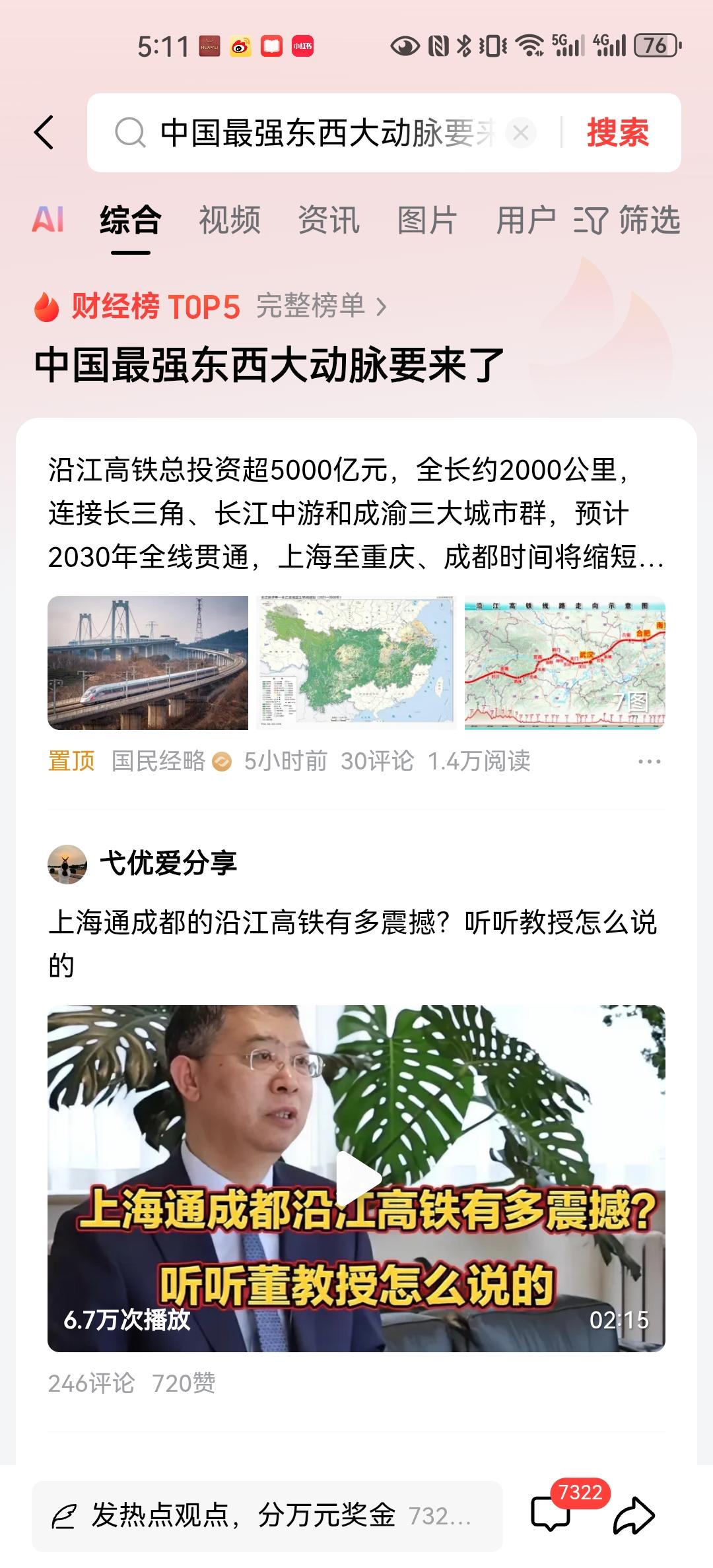View the 完整榜单 full ranking list

click(321, 306)
